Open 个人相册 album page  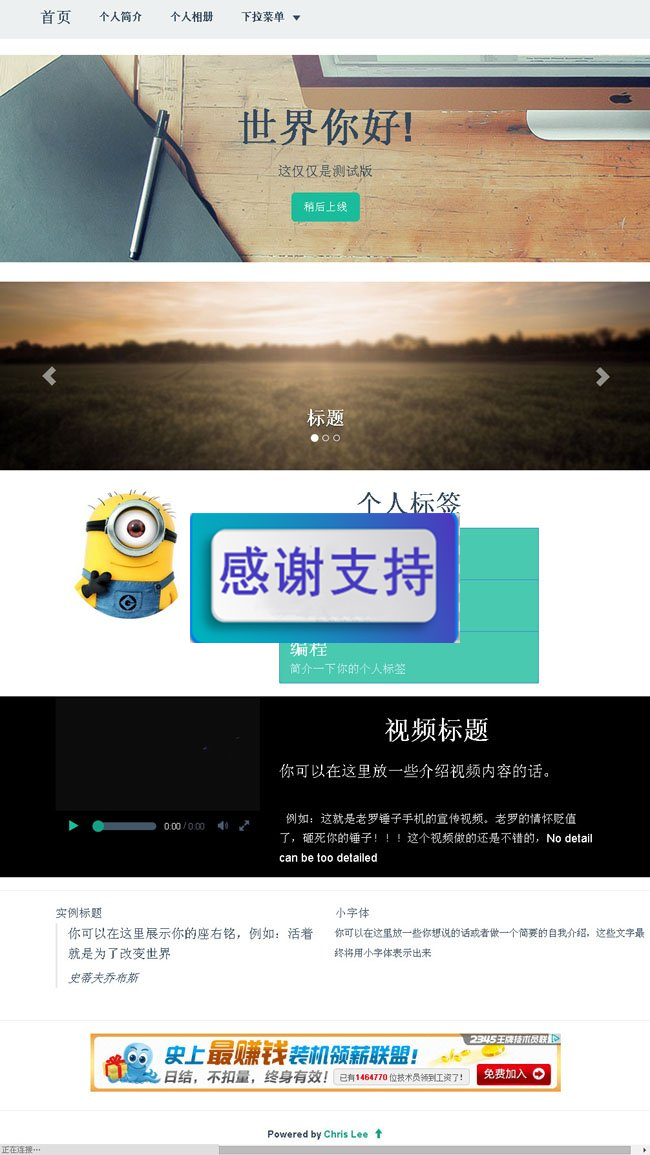tap(191, 17)
